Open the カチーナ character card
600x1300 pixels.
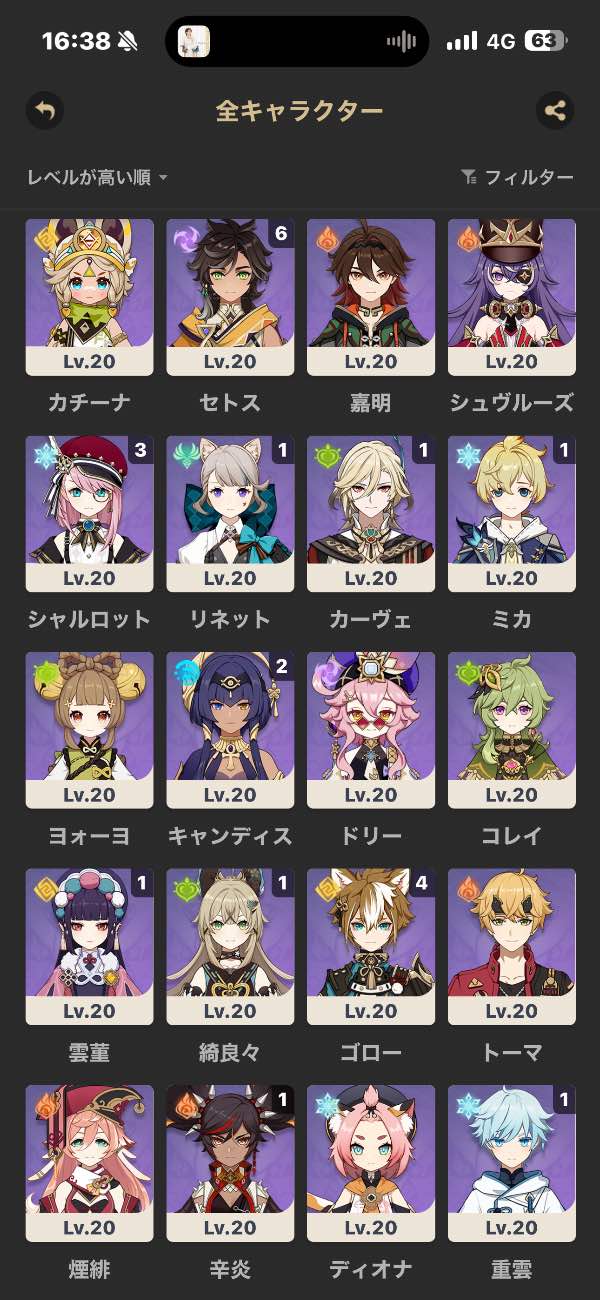(90, 297)
